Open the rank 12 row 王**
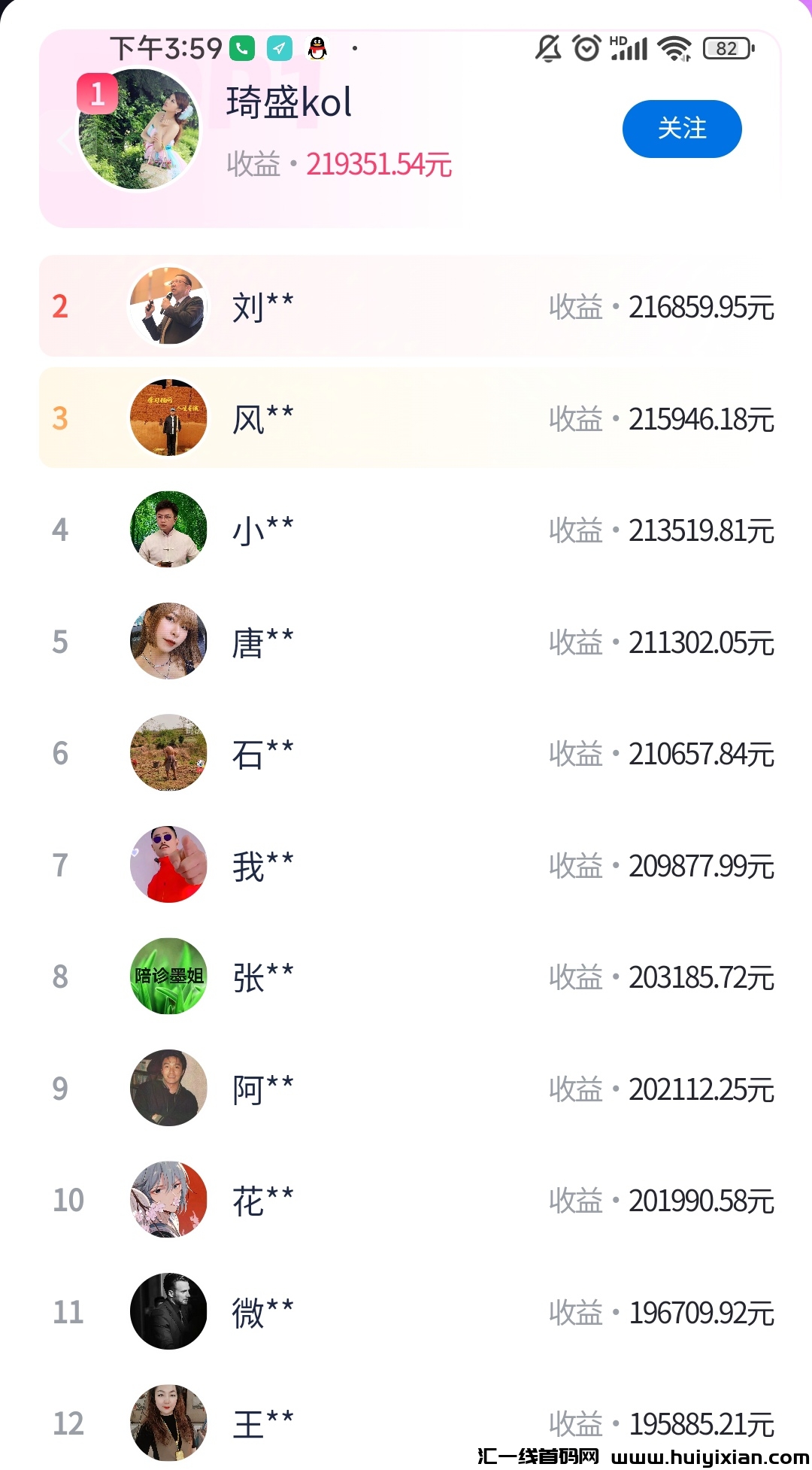This screenshot has width=812, height=1470. coord(406,1422)
